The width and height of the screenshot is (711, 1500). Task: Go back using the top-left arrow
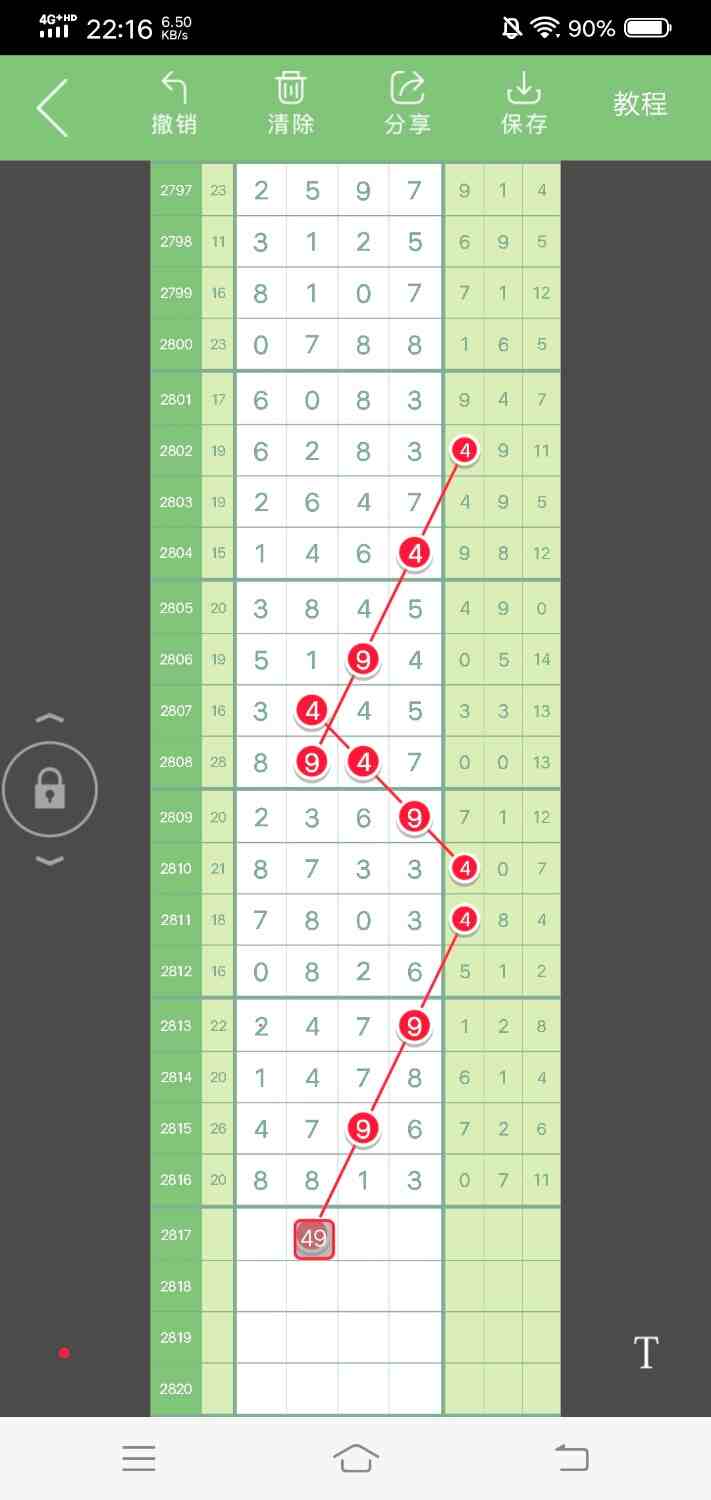pyautogui.click(x=52, y=107)
